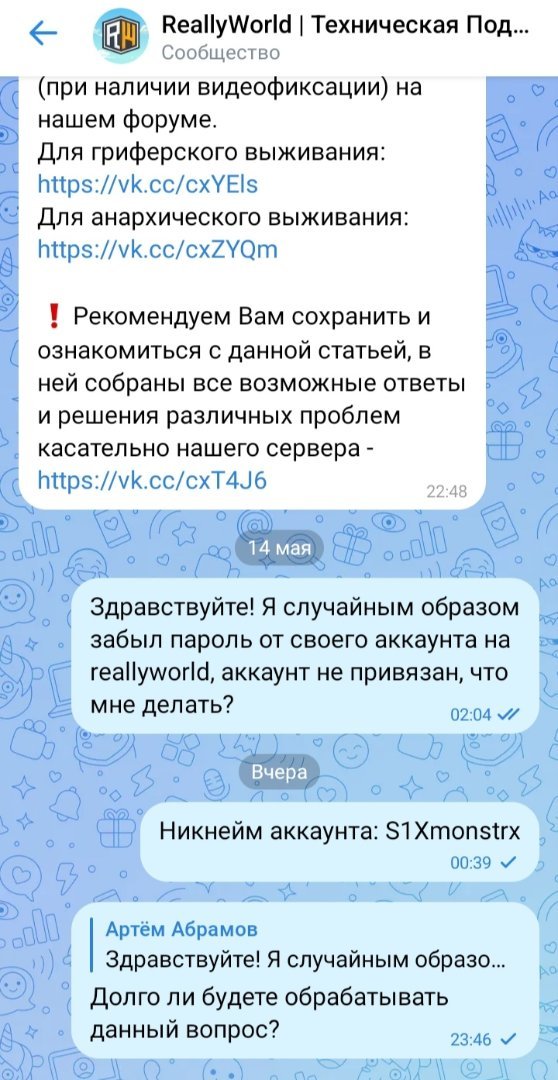Screen dimensions: 558x1080
Task: Go back using the arrow icon
Action: coord(43,33)
